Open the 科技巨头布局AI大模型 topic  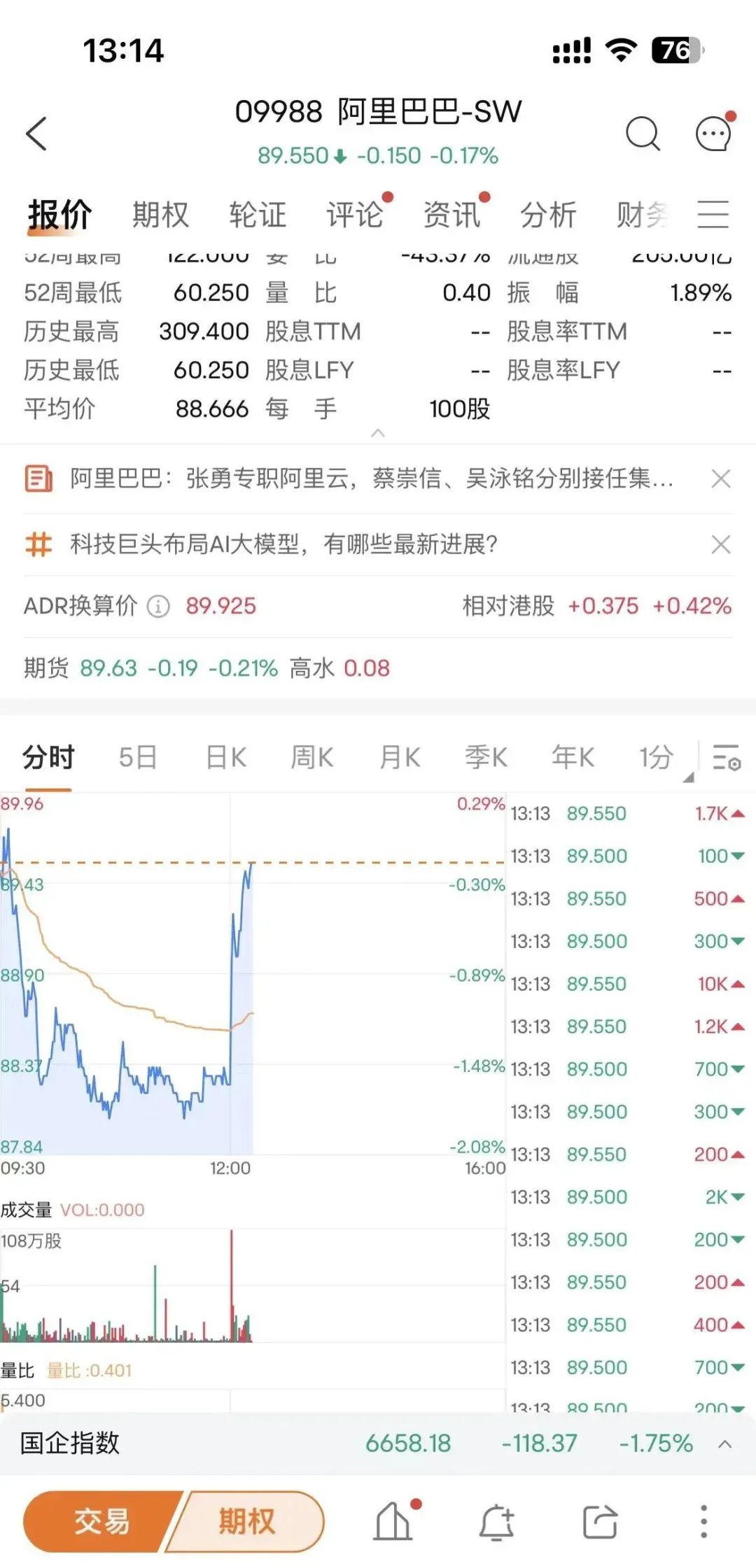coord(283,544)
